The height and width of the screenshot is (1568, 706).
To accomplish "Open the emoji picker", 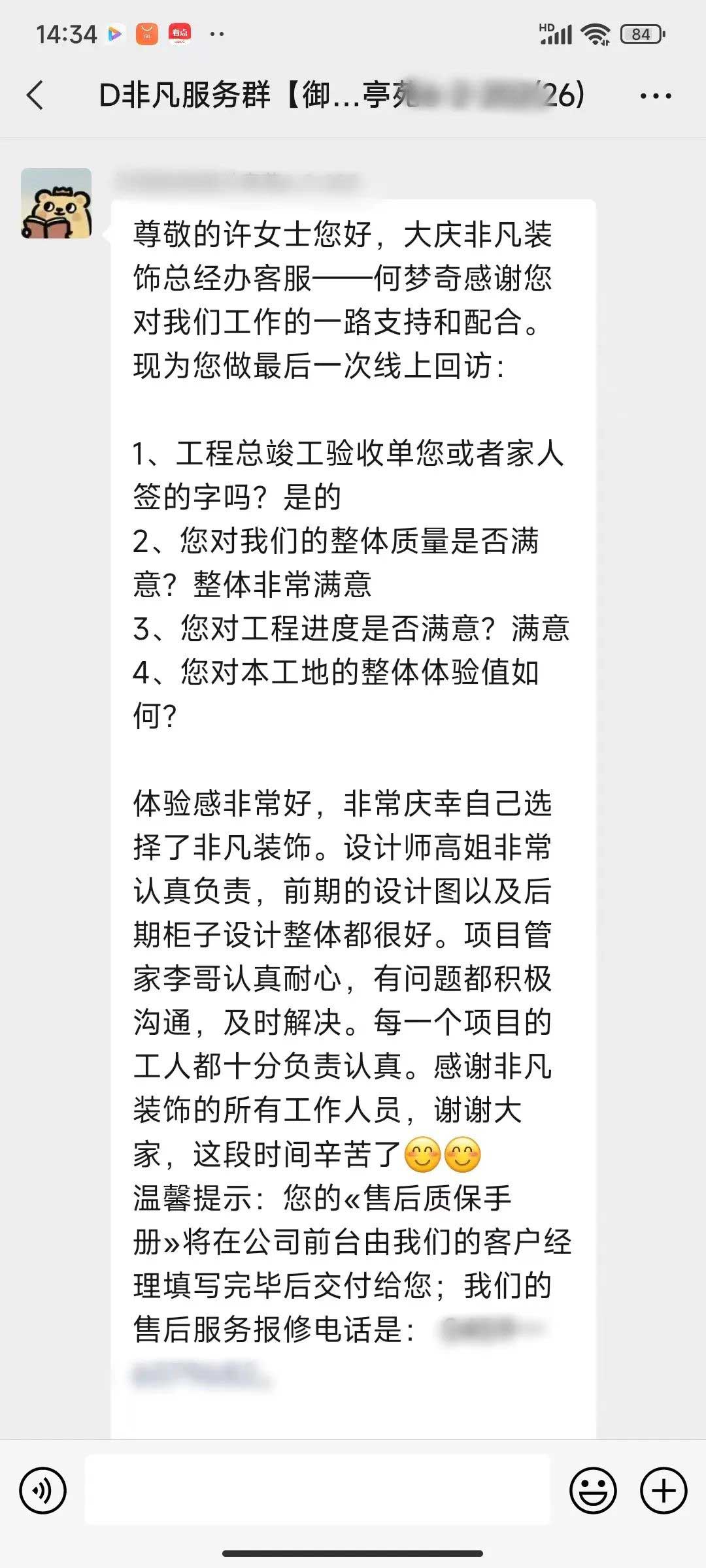I will 593,1491.
